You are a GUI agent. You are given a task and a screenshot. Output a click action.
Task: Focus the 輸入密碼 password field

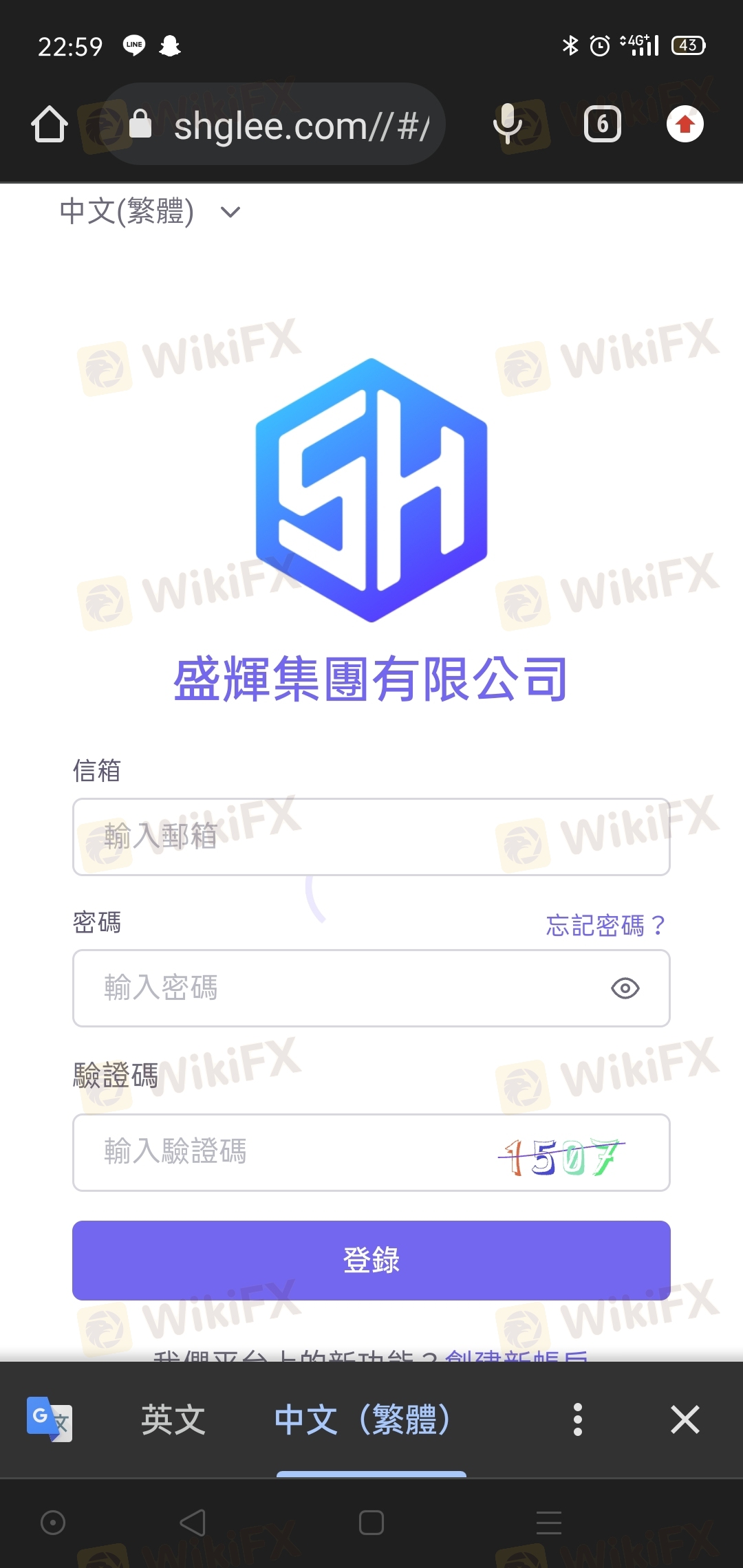(337, 988)
